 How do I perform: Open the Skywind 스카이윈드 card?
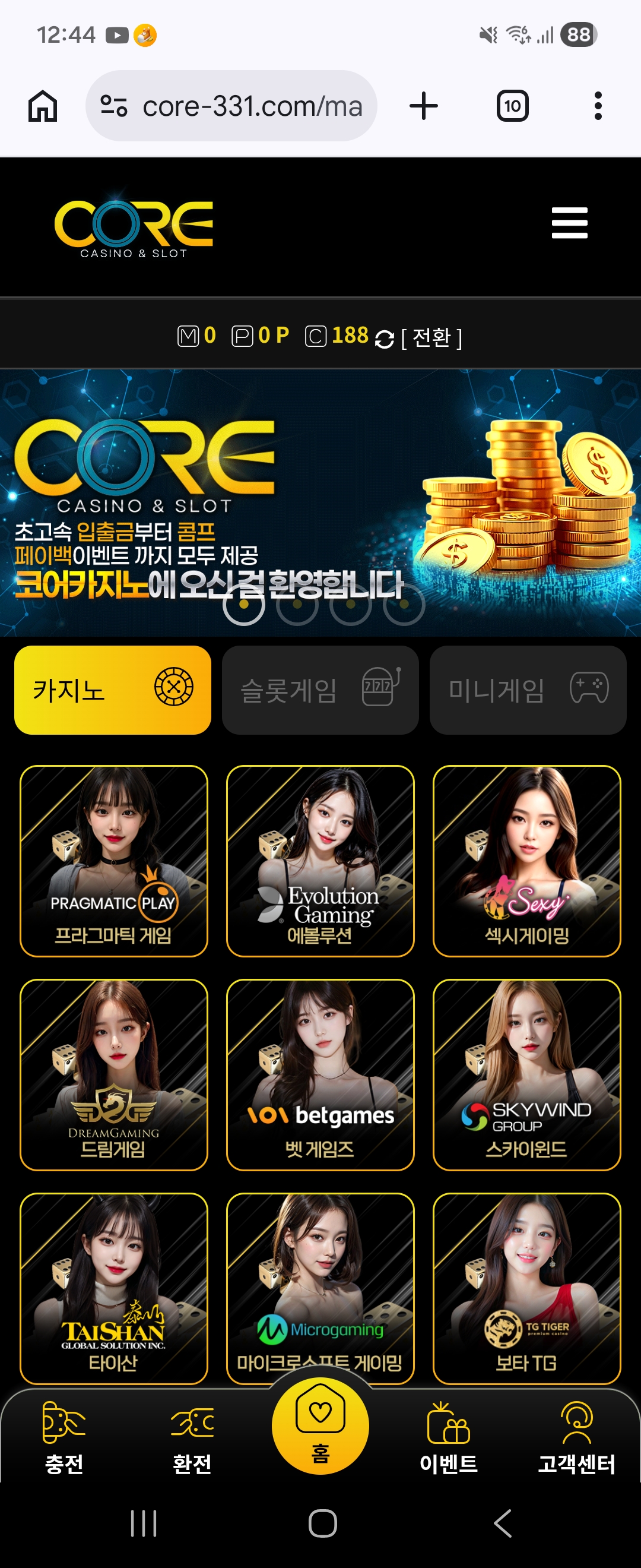click(x=526, y=1074)
